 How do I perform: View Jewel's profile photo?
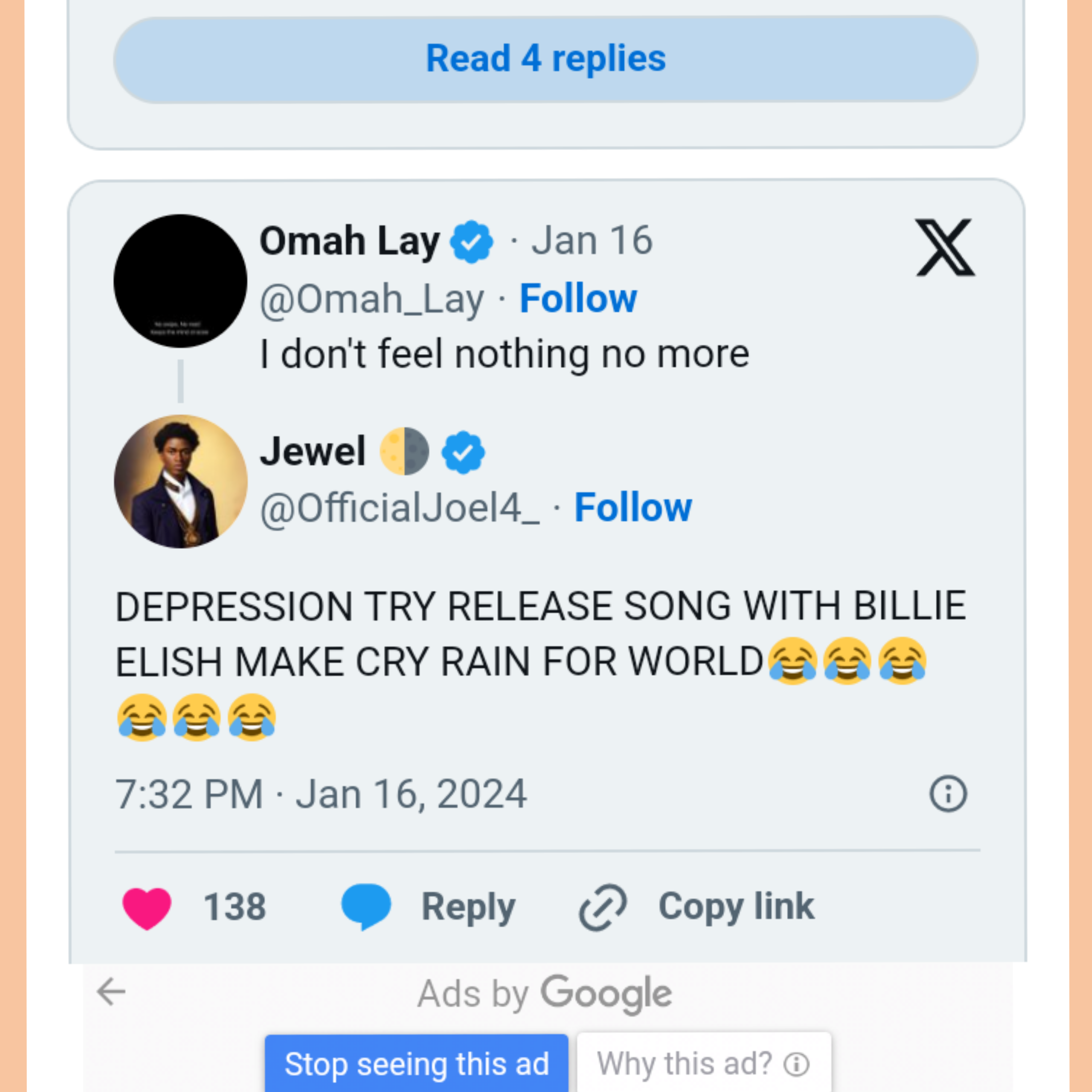pos(180,481)
